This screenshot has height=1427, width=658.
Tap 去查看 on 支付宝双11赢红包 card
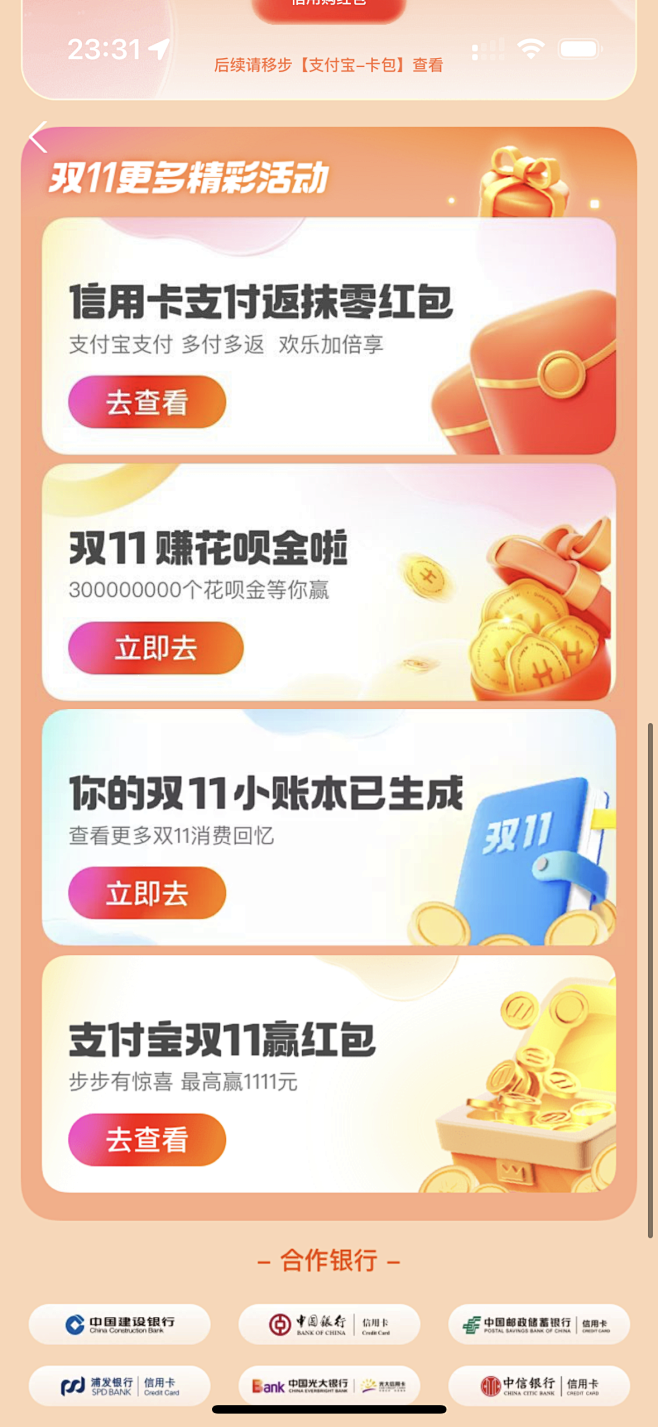pos(147,1140)
